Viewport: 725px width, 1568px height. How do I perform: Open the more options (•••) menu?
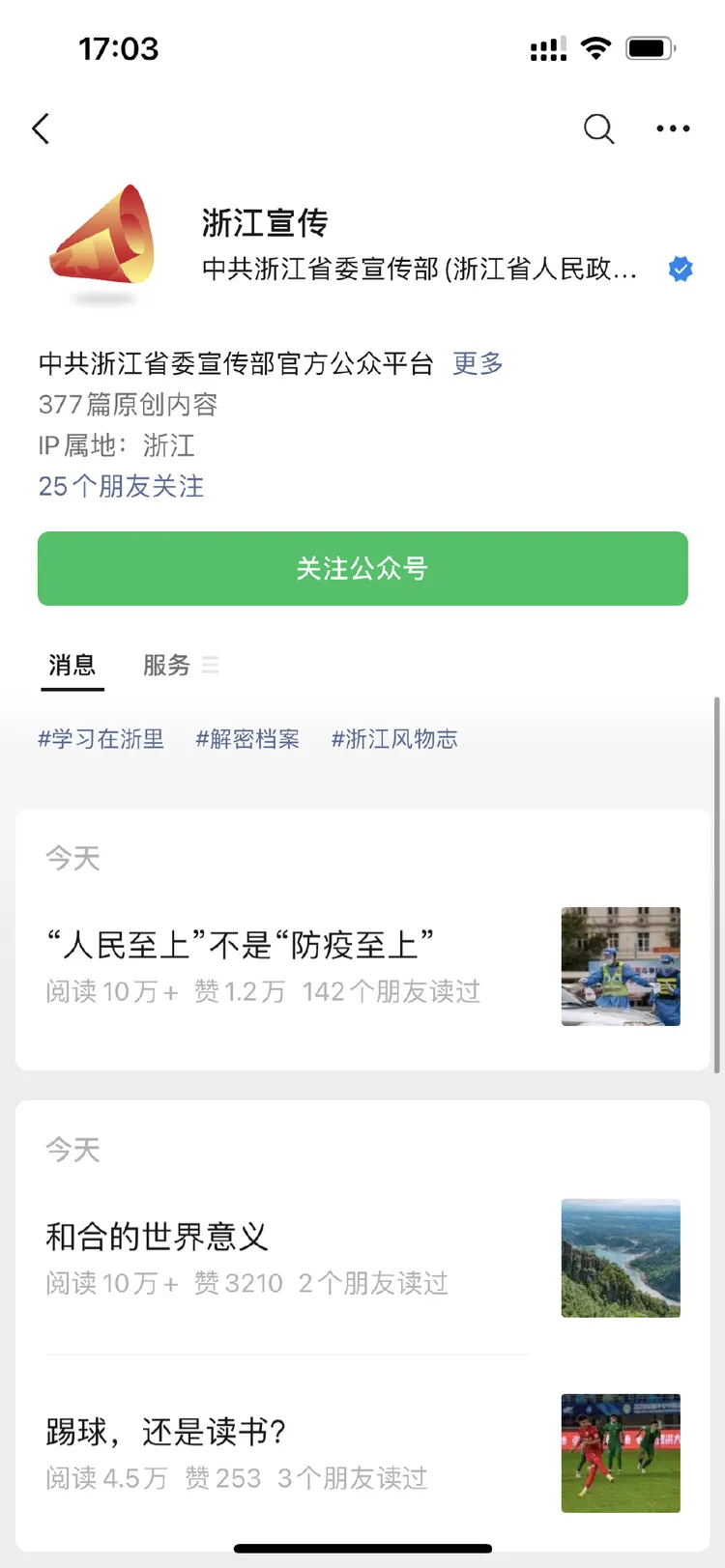pyautogui.click(x=672, y=128)
